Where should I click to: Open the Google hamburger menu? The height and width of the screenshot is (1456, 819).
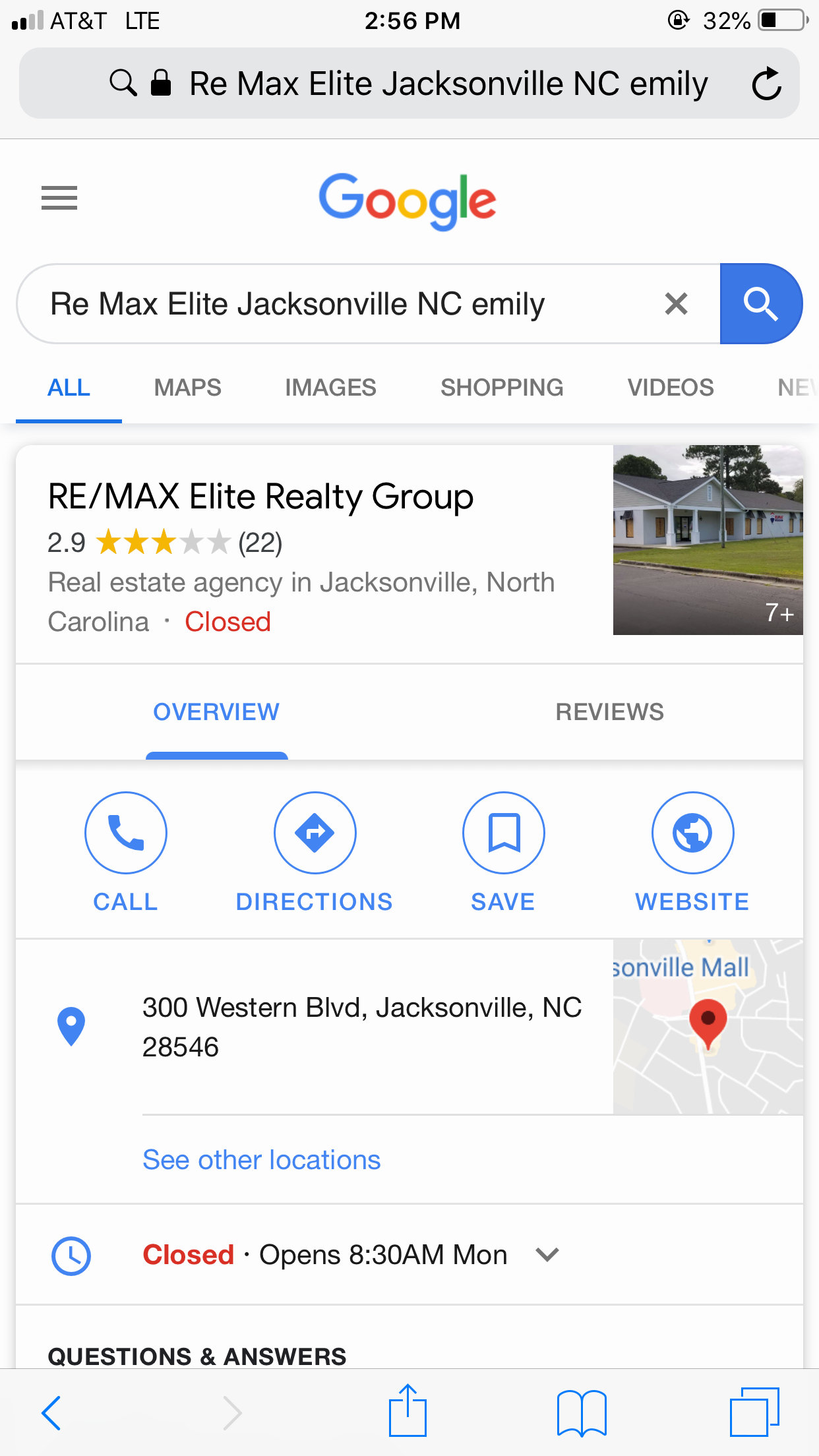[59, 198]
